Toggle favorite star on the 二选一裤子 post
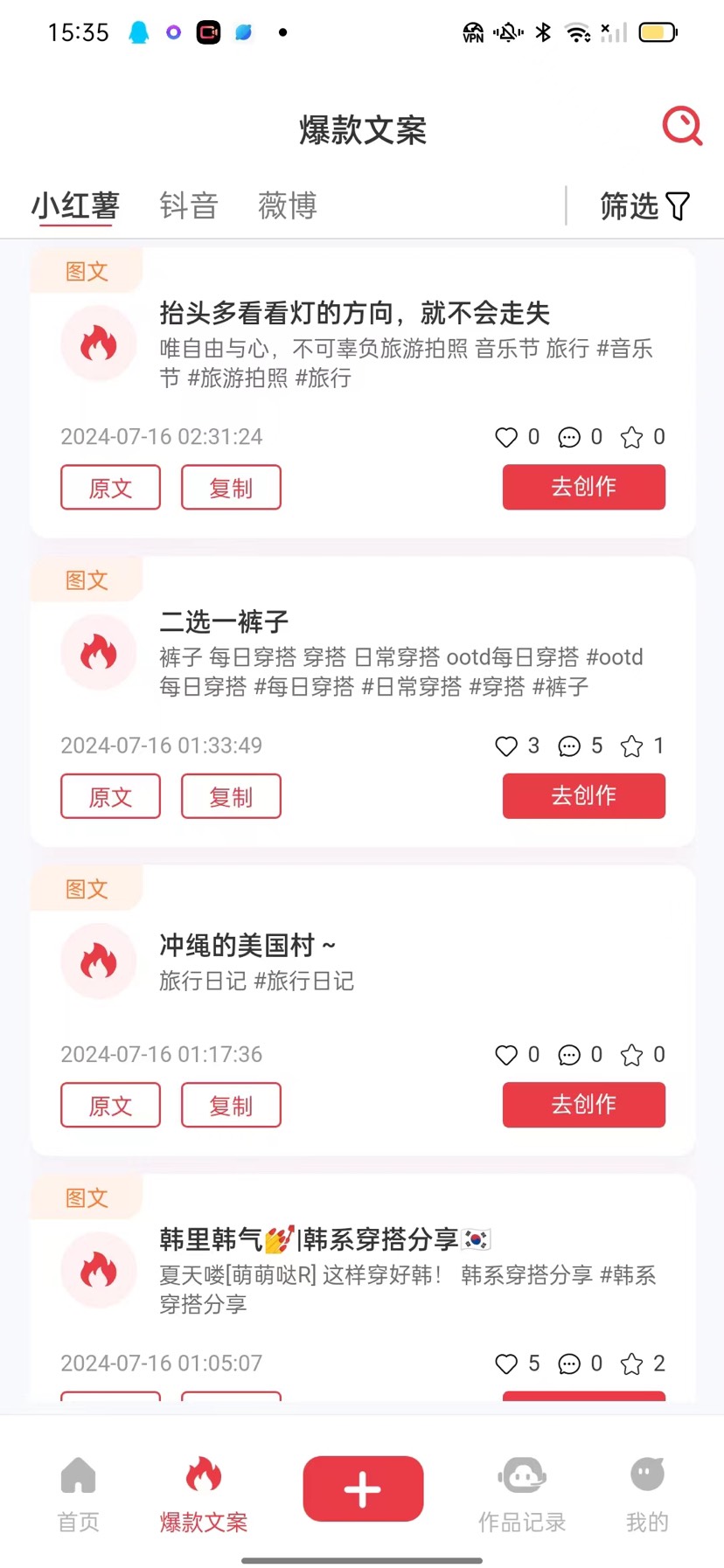The image size is (724, 1568). (x=633, y=746)
